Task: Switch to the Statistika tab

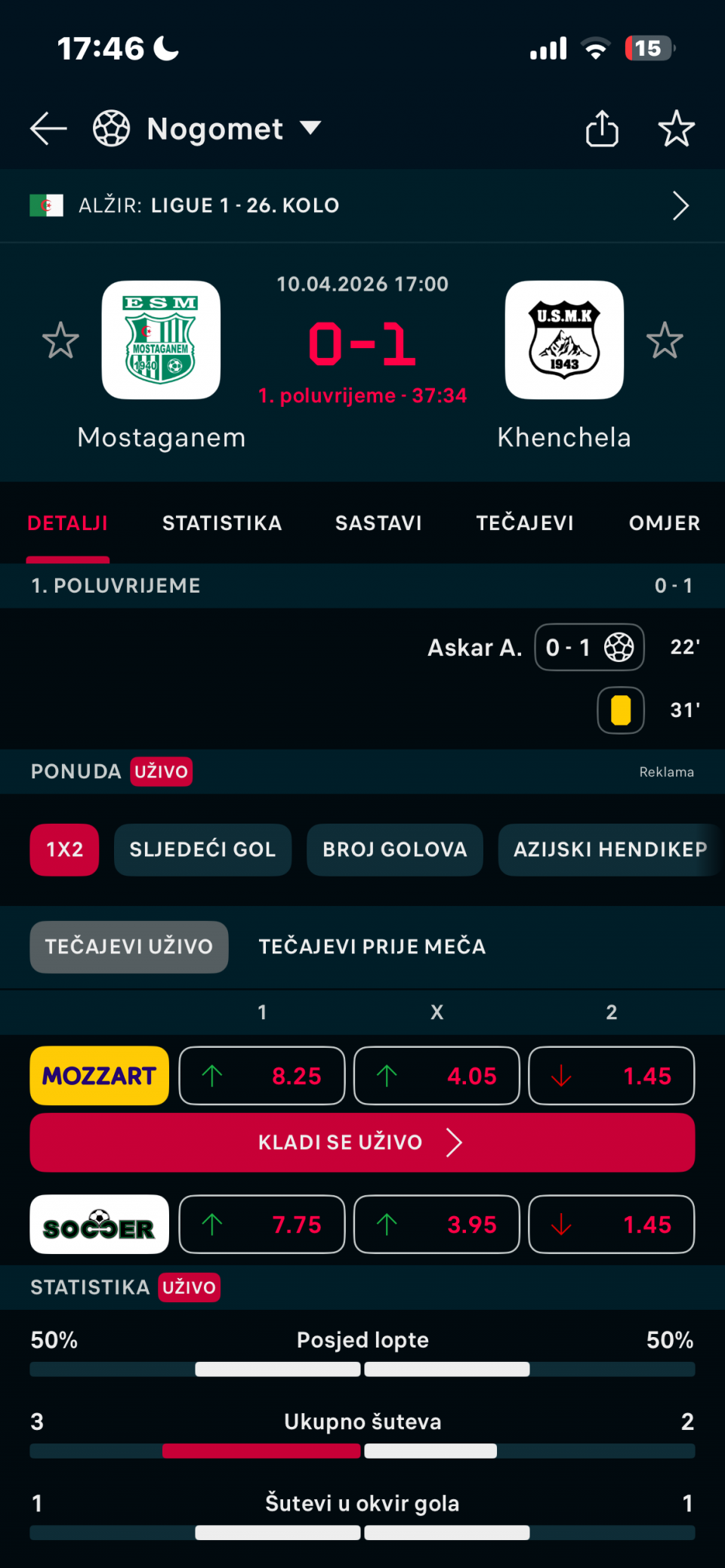Action: point(222,523)
